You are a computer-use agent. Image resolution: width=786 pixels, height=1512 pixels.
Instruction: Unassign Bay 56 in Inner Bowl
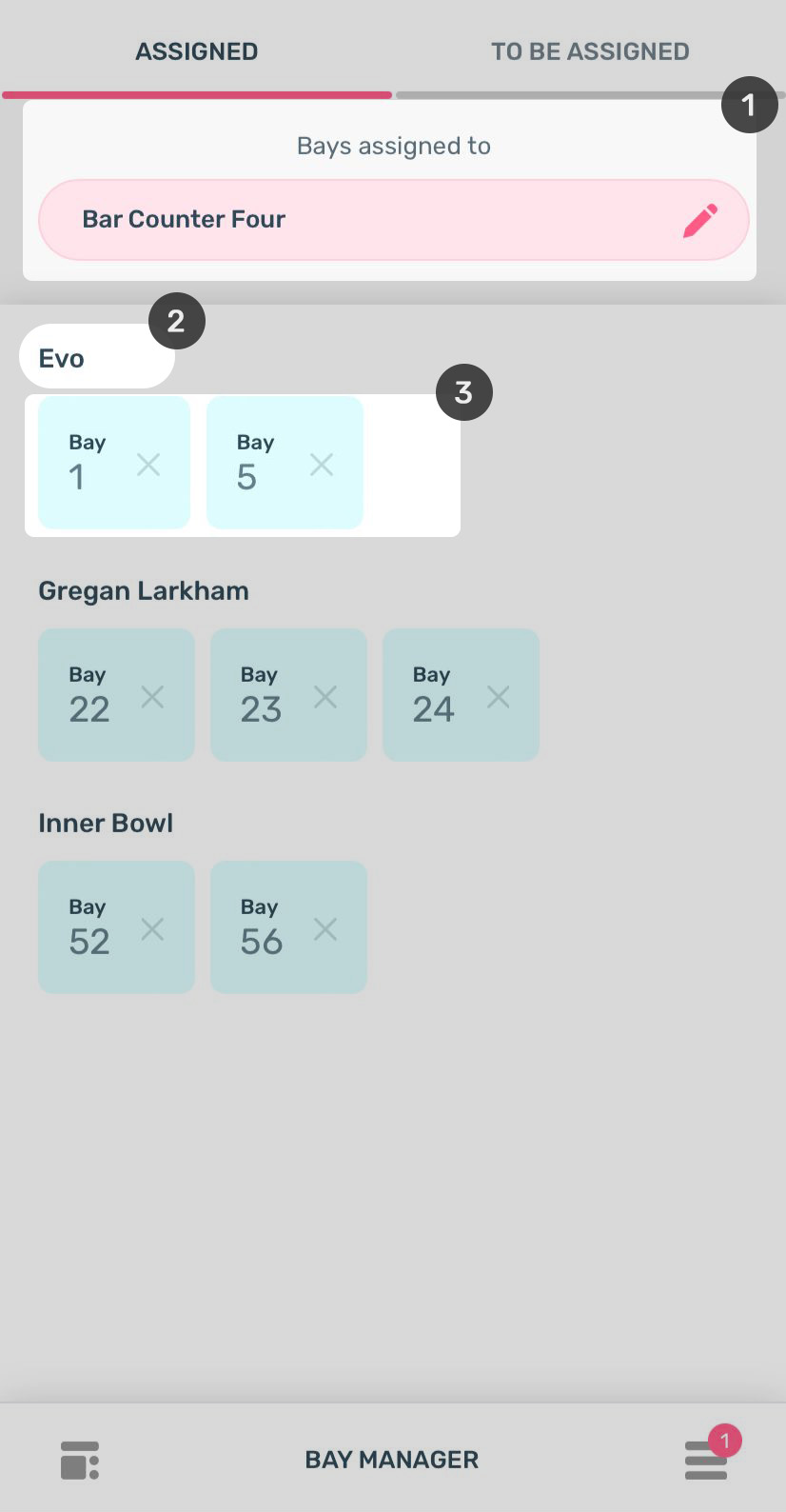325,929
